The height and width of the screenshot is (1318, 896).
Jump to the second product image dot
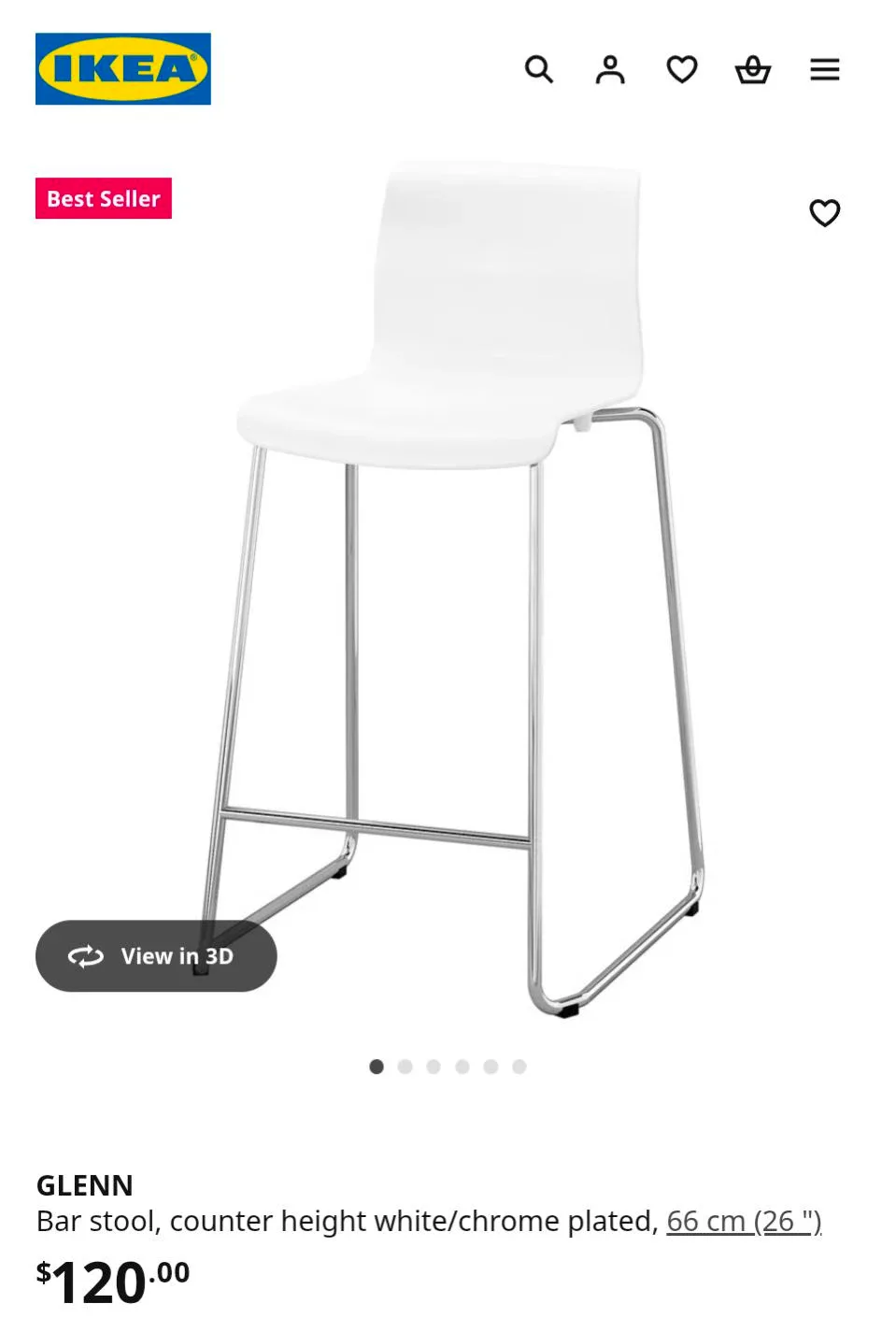[405, 1067]
